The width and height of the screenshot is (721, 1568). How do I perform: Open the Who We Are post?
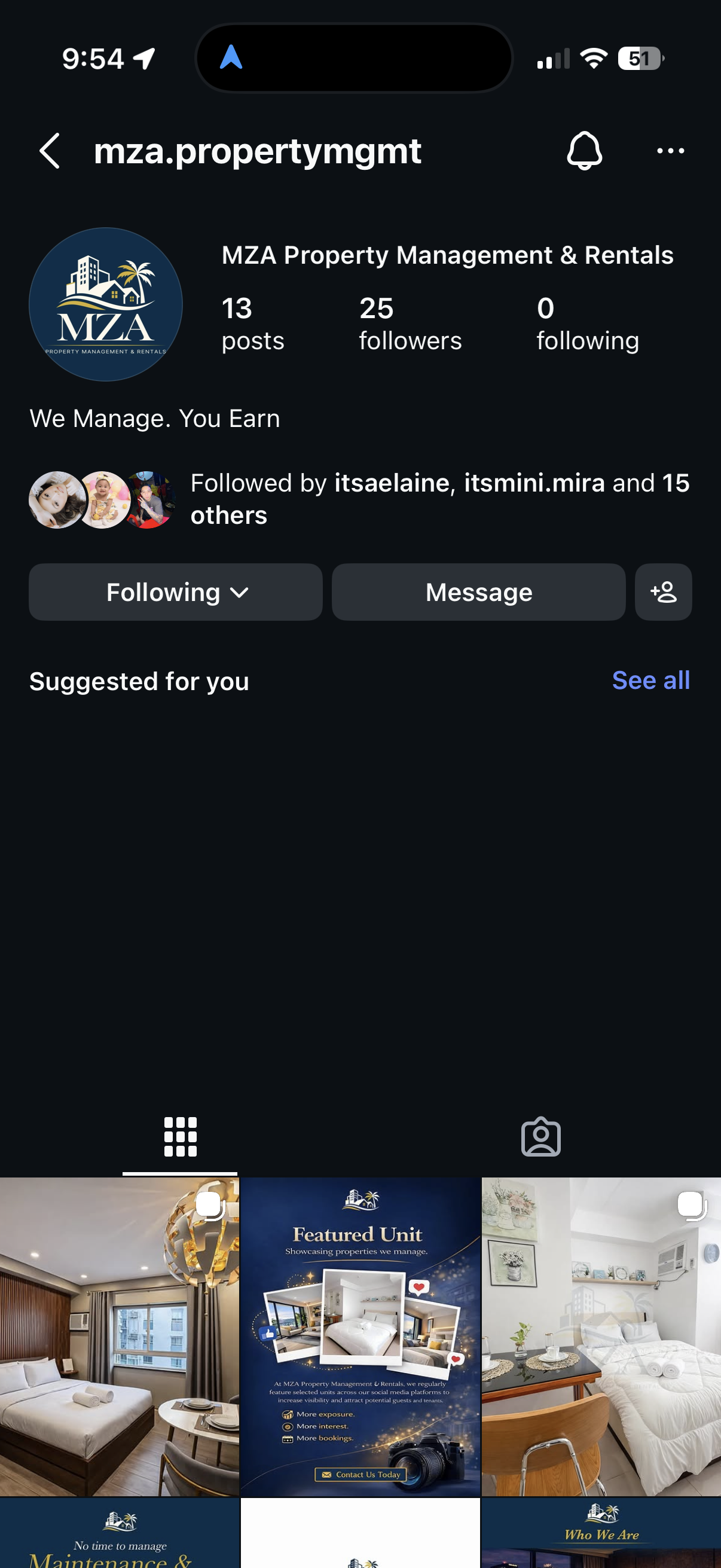(x=601, y=1534)
